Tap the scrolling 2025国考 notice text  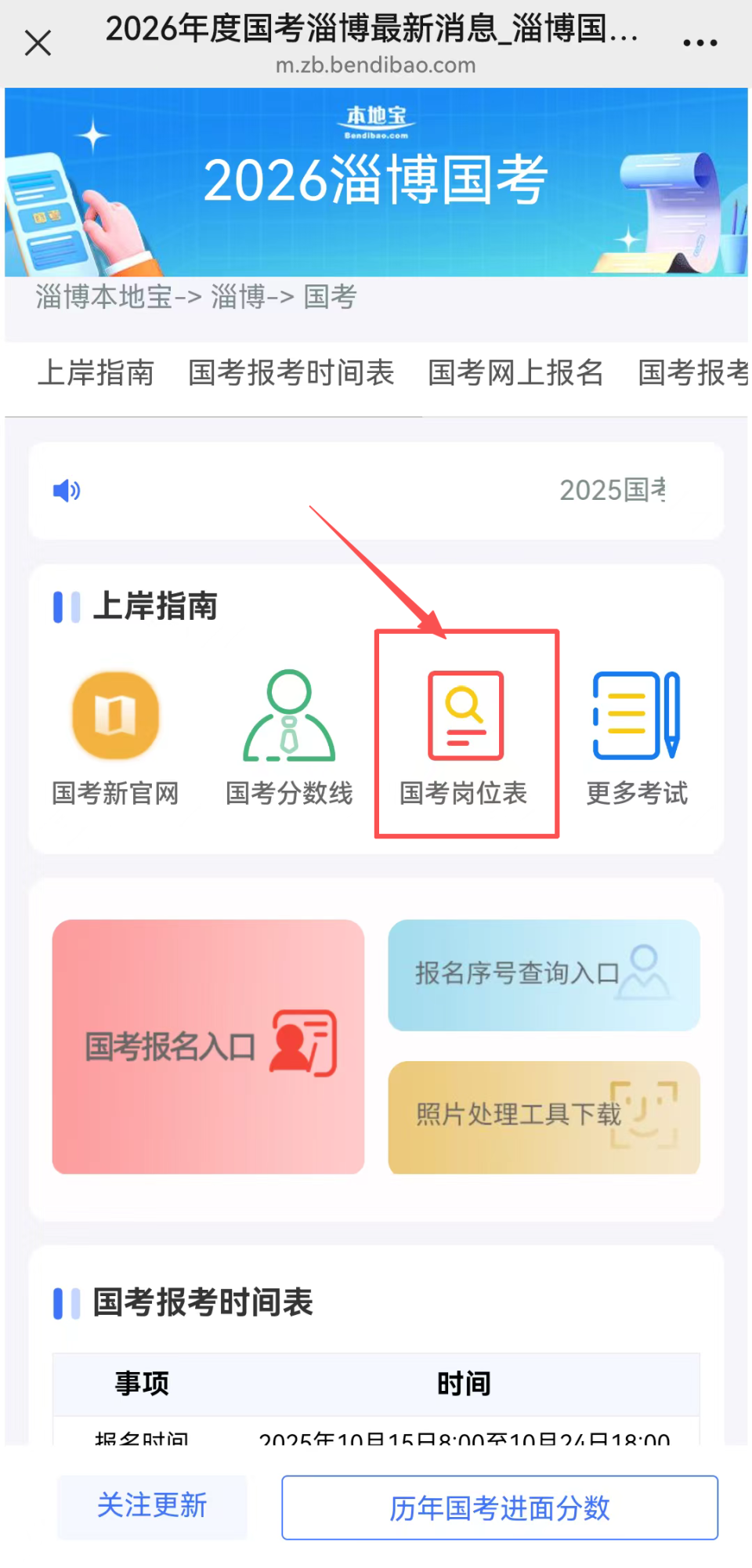[613, 490]
